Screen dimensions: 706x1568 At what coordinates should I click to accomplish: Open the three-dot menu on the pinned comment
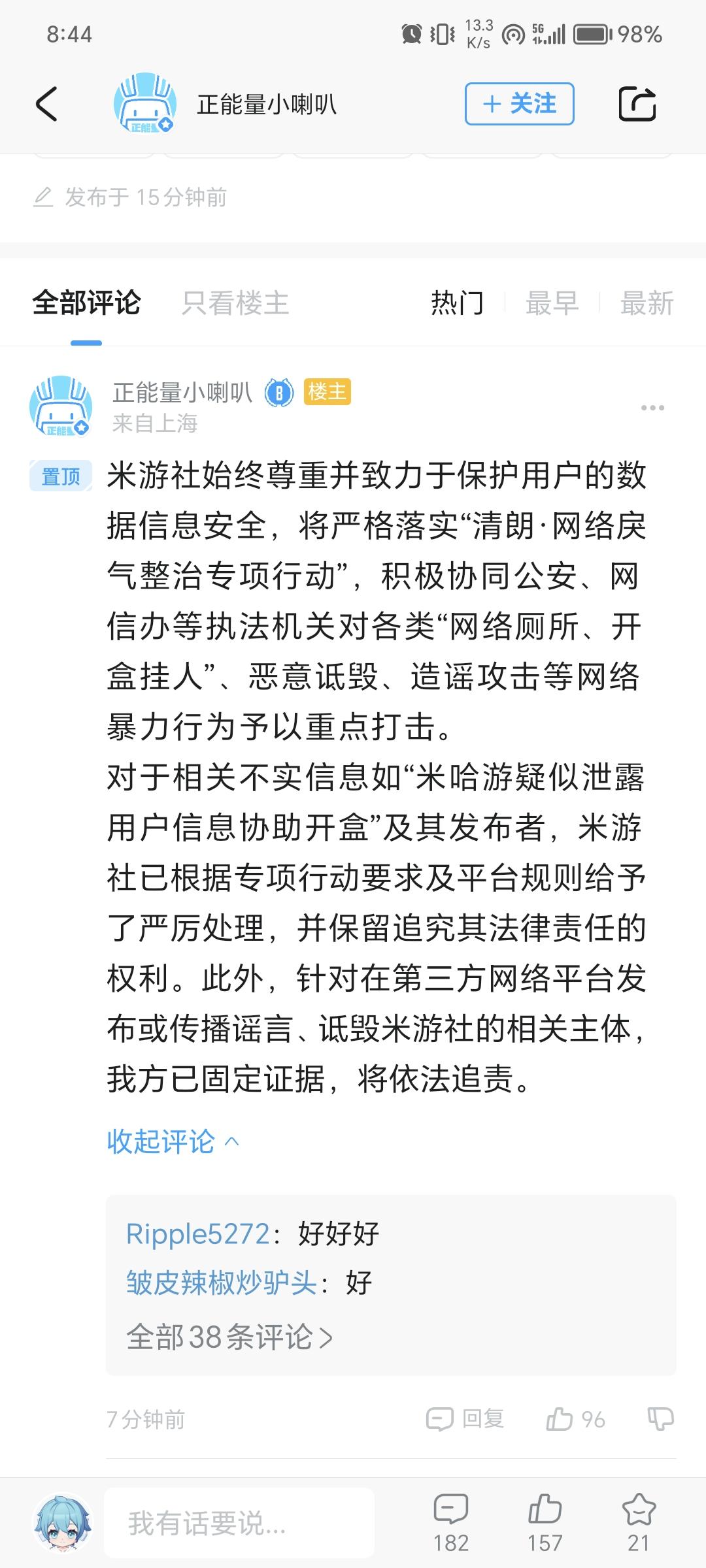(x=652, y=408)
